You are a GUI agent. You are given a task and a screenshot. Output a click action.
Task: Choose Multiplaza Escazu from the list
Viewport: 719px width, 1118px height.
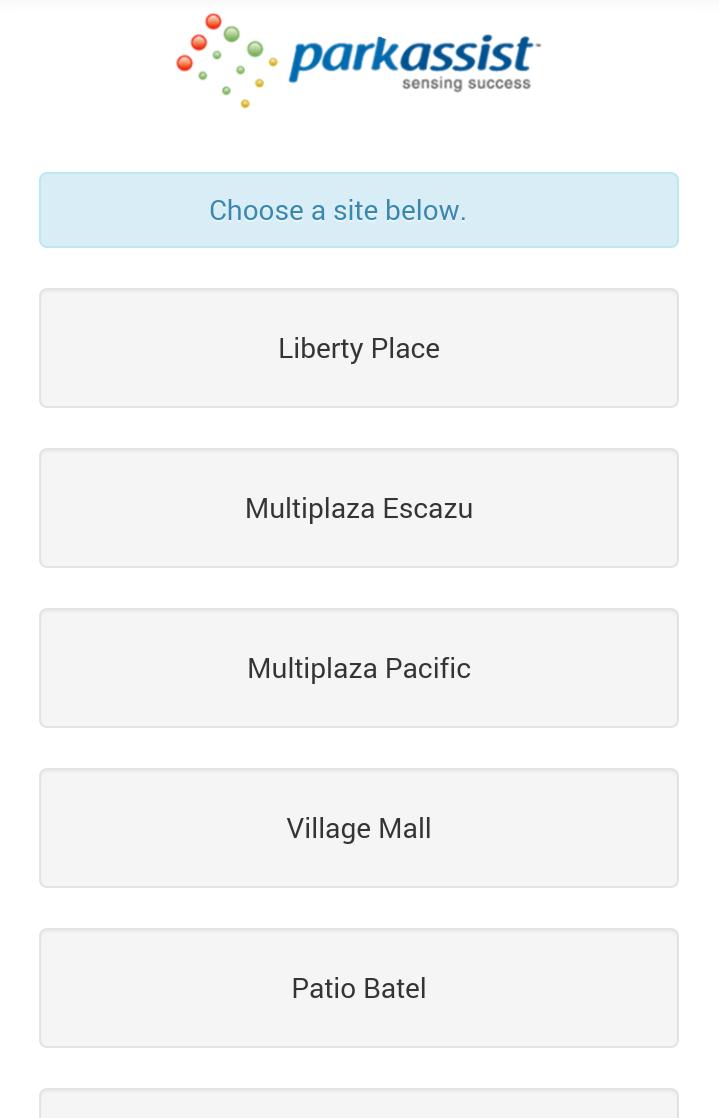pyautogui.click(x=359, y=508)
